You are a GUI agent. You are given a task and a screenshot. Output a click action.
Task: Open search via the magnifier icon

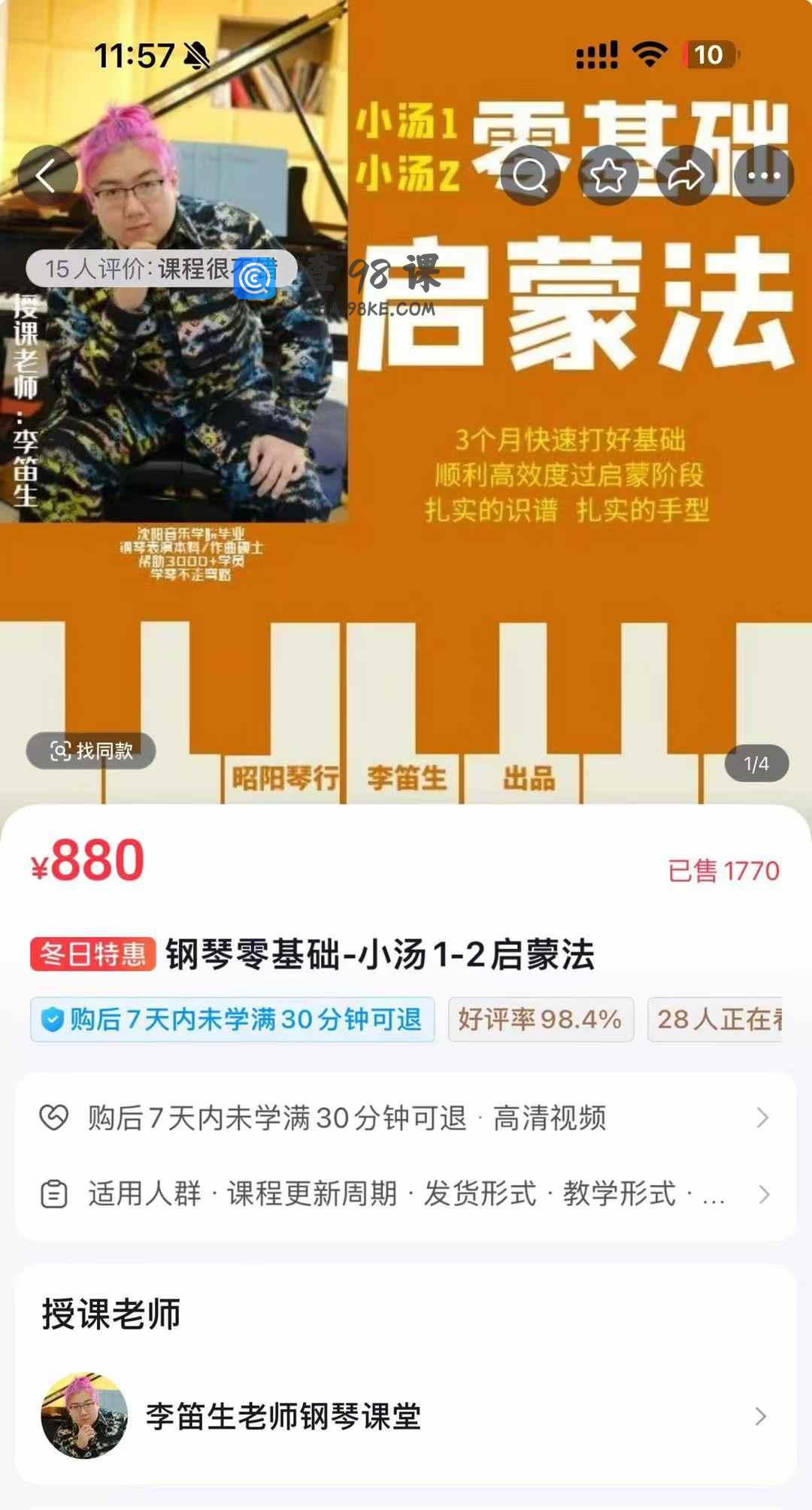coord(530,176)
